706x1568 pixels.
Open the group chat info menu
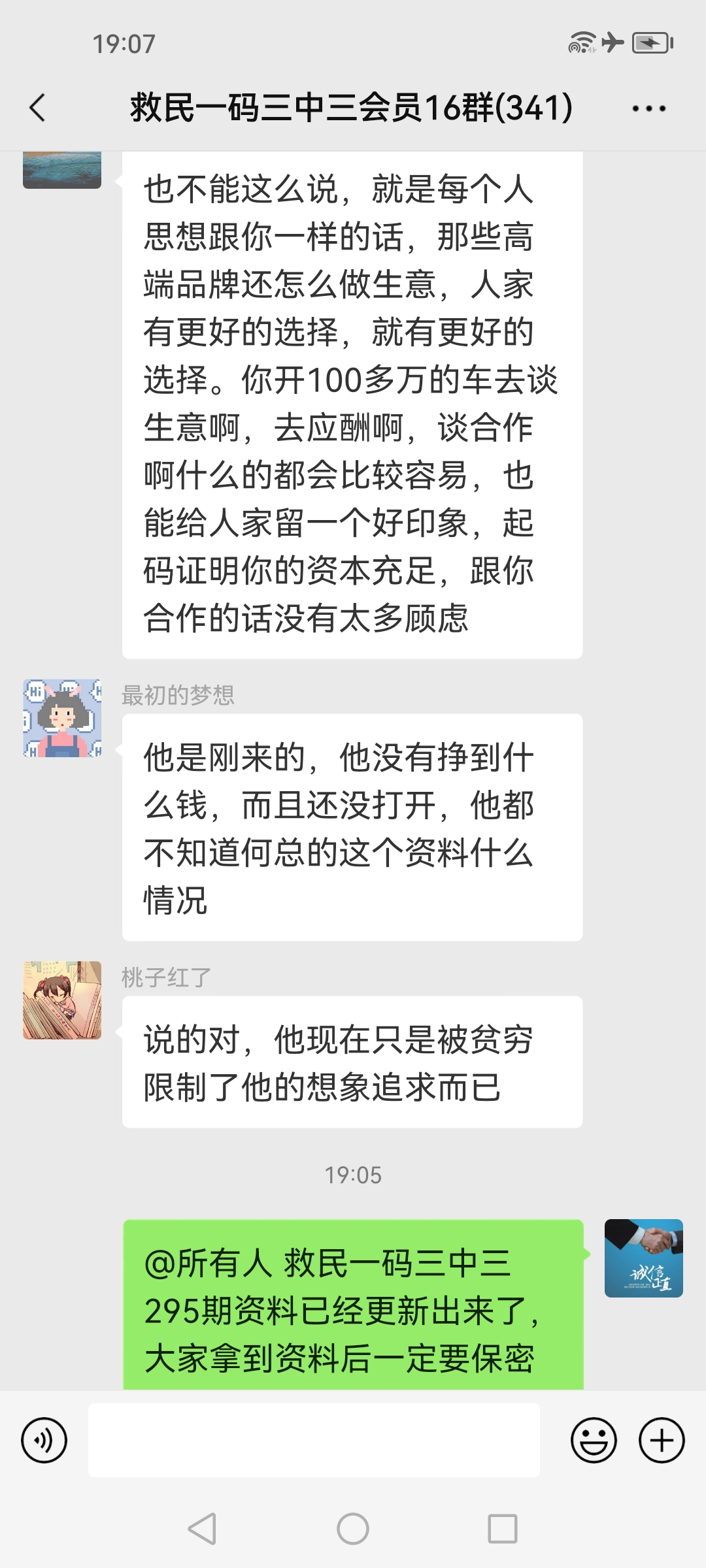[x=648, y=108]
